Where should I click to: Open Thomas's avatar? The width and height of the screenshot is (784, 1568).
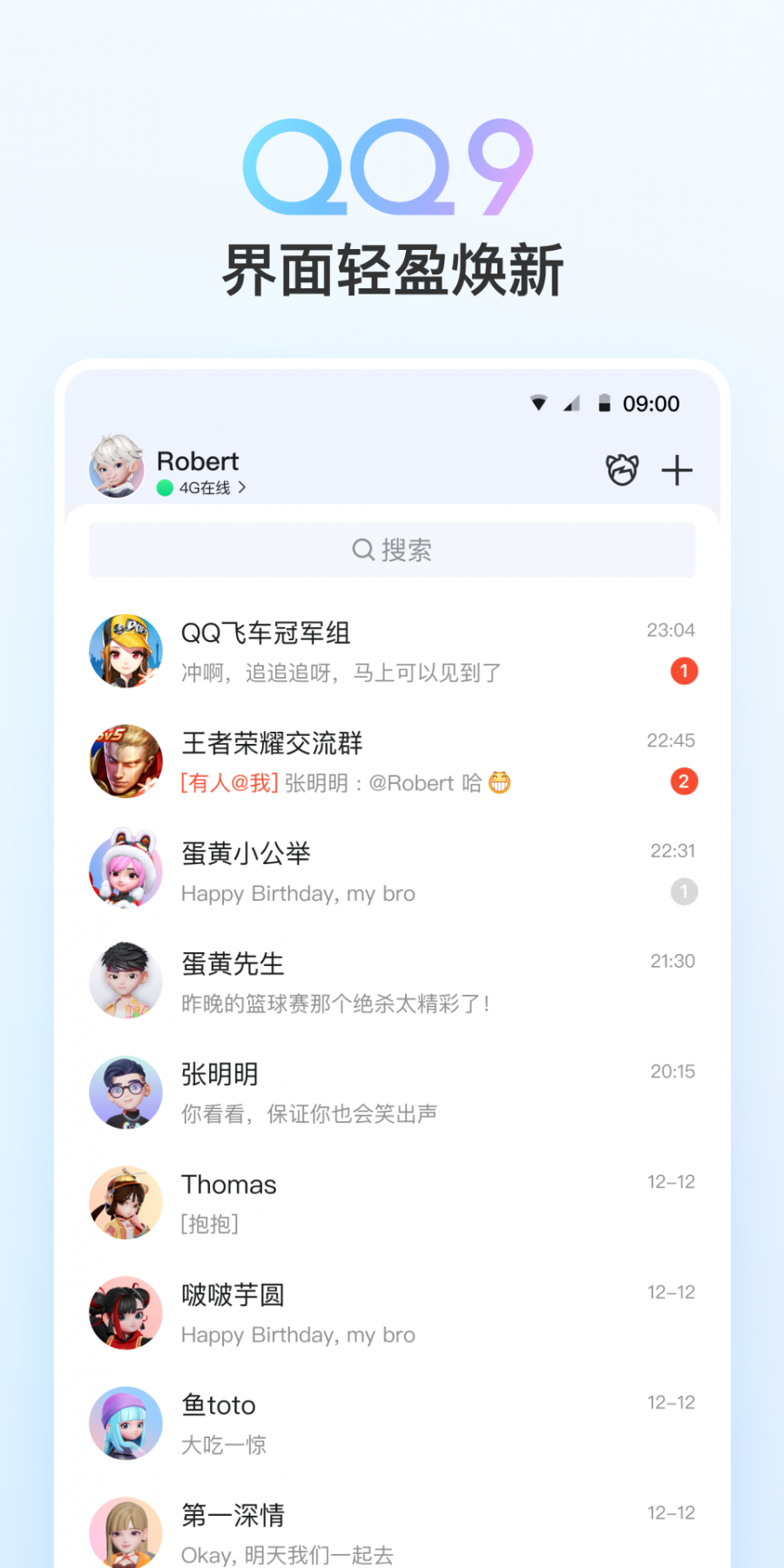click(125, 1202)
